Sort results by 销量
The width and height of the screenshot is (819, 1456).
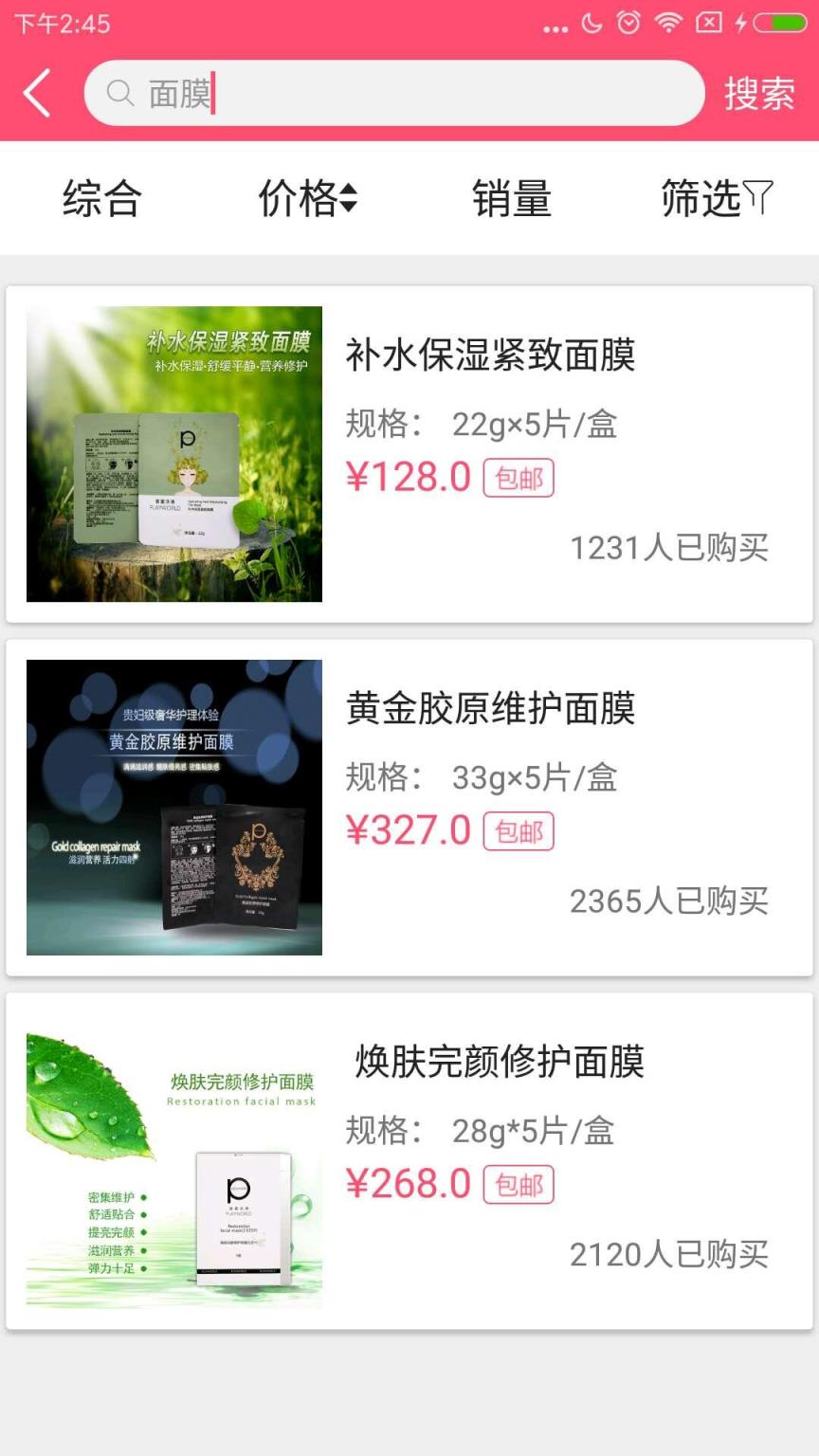click(512, 199)
